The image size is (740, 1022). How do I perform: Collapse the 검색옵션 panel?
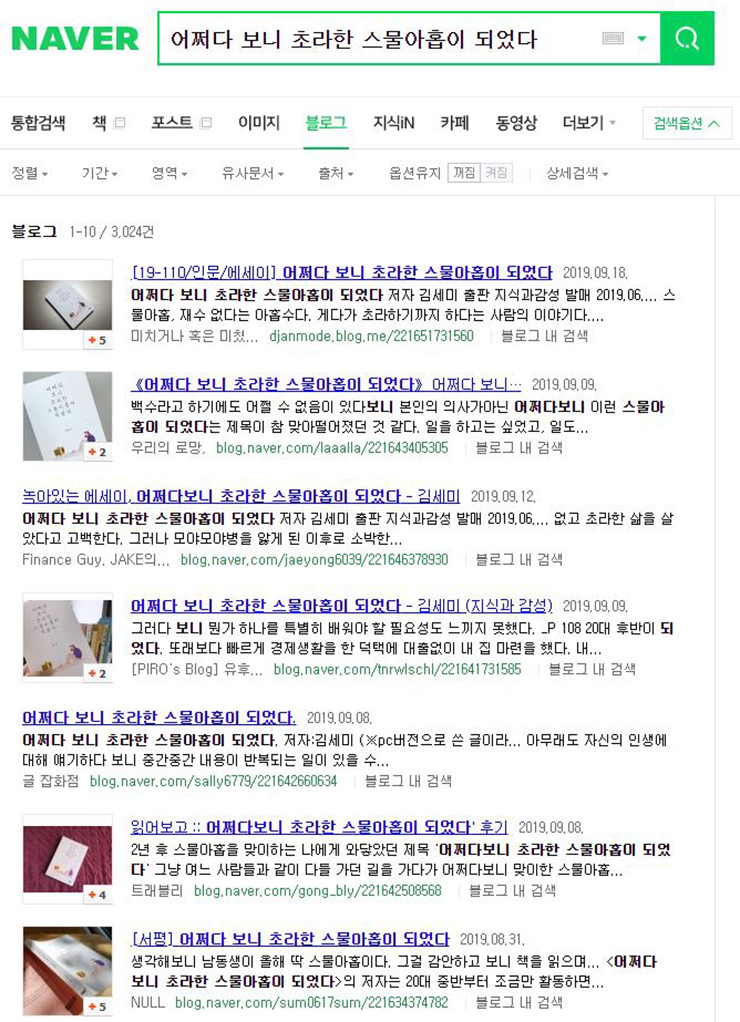pyautogui.click(x=686, y=123)
